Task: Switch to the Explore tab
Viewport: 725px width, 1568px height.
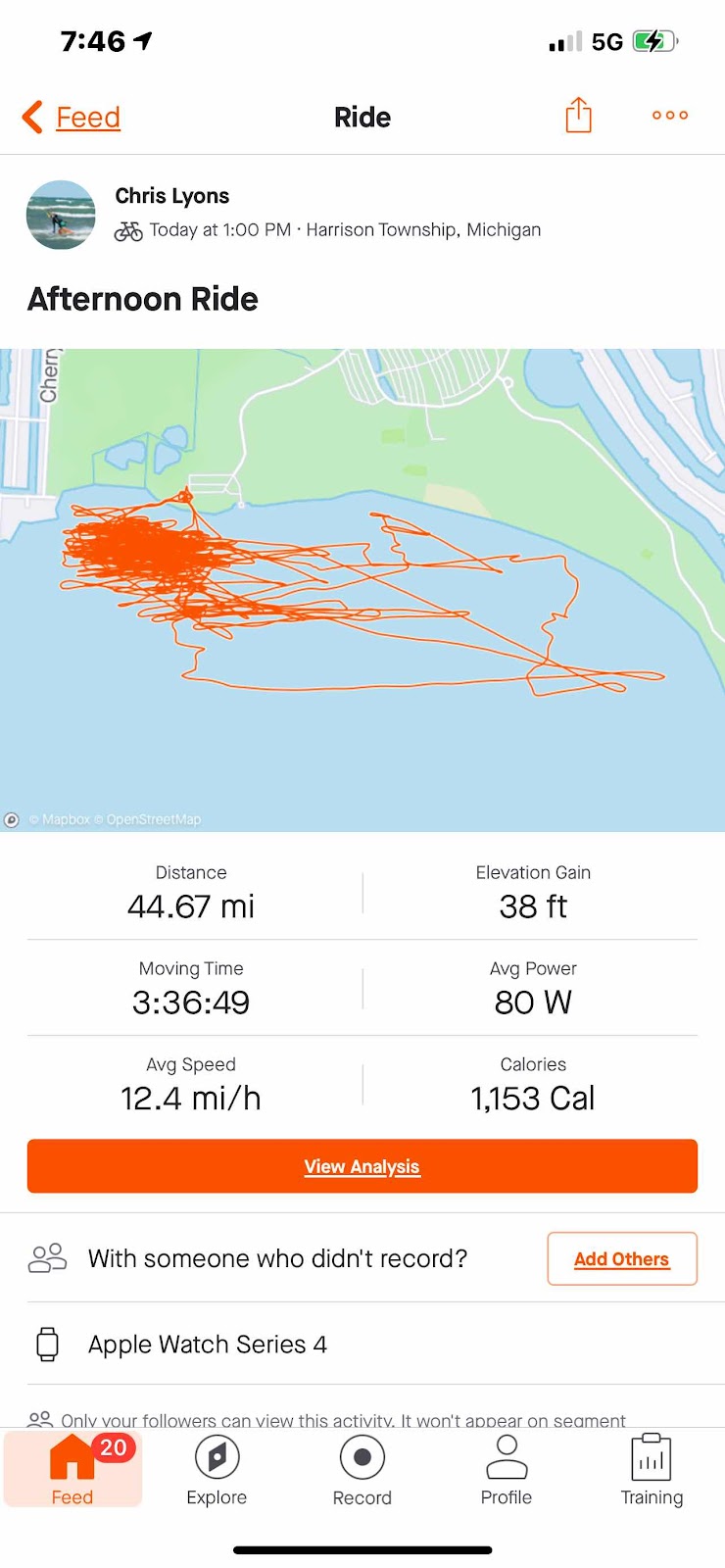Action: pos(217,1470)
